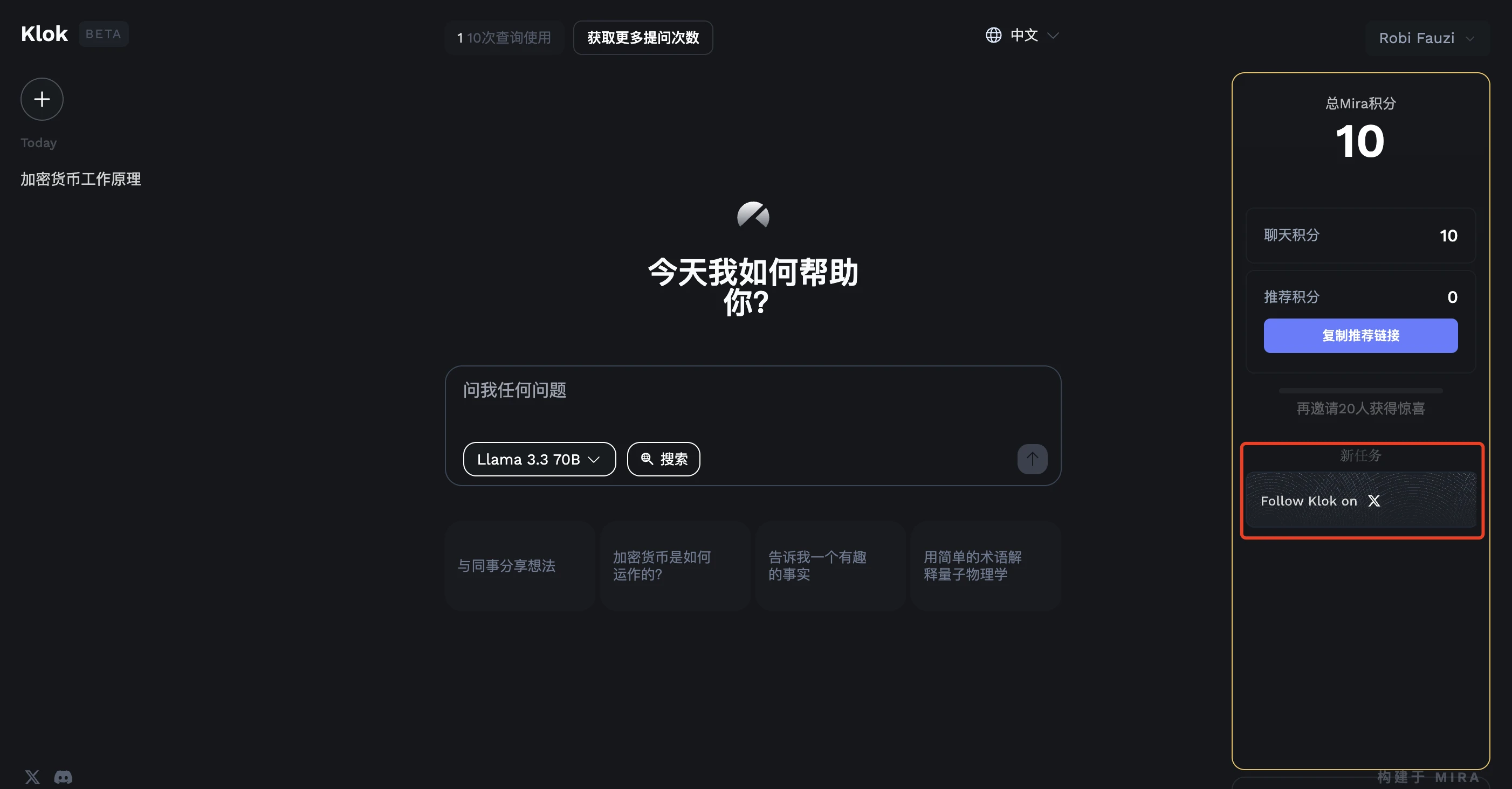Start a new chat with the plus button
1512x789 pixels.
tap(42, 99)
